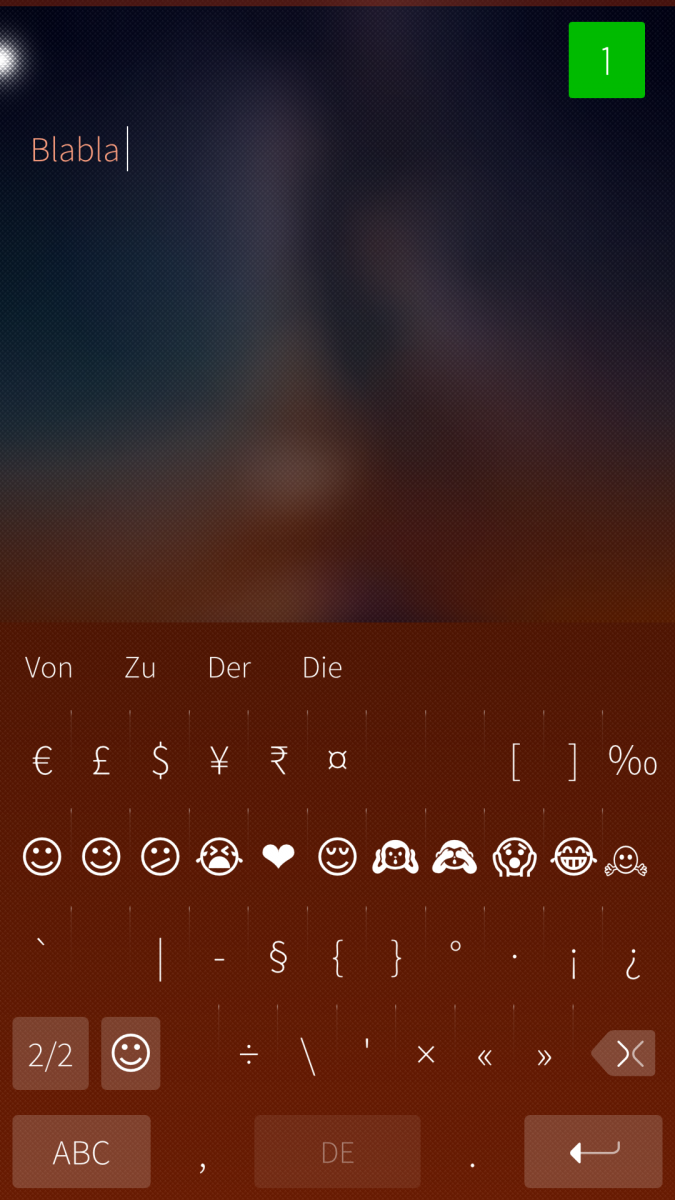Insert the see-no-evil monkey emoji
Viewport: 675px width, 1200px height.
[x=455, y=857]
